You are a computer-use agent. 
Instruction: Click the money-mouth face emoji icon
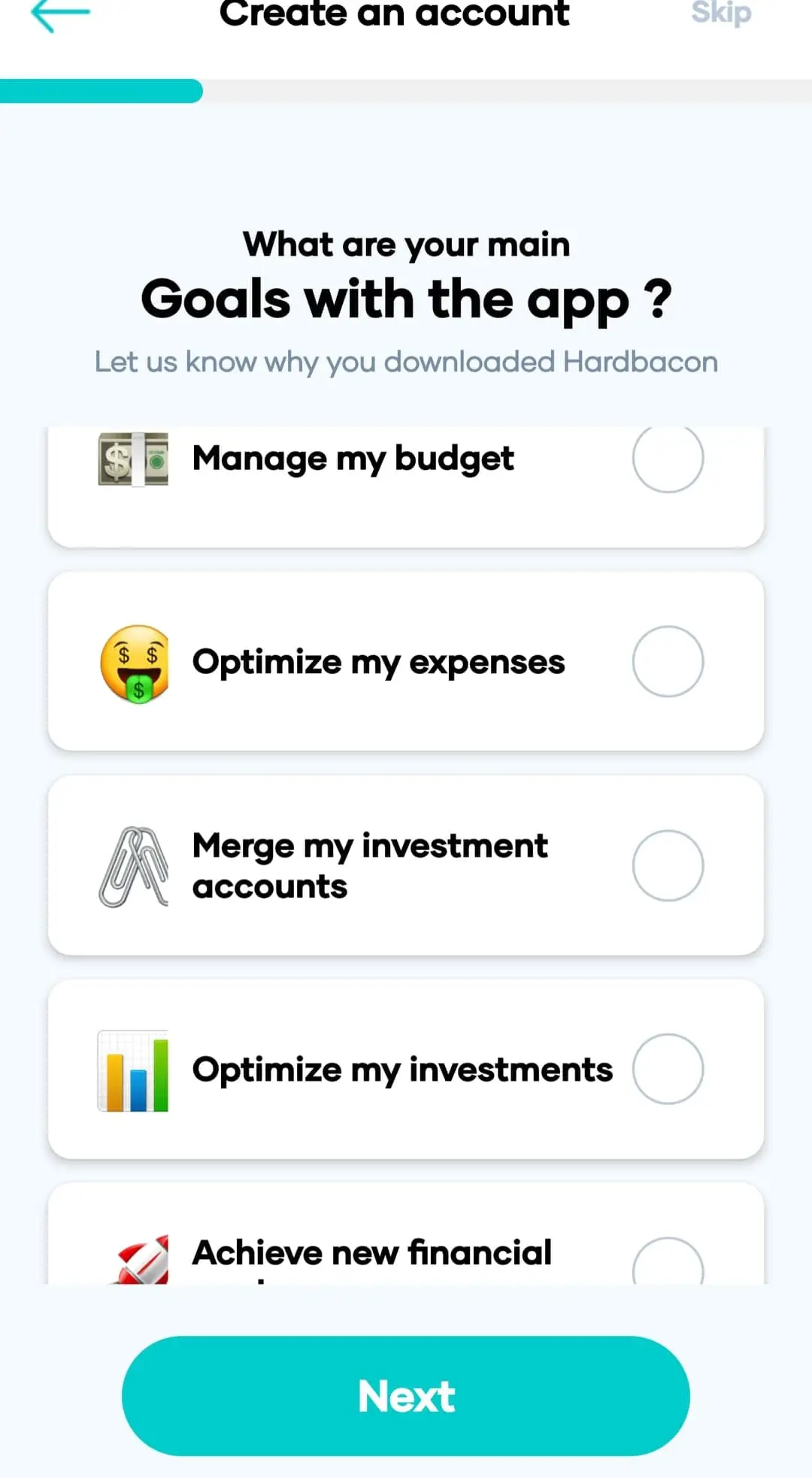[137, 662]
